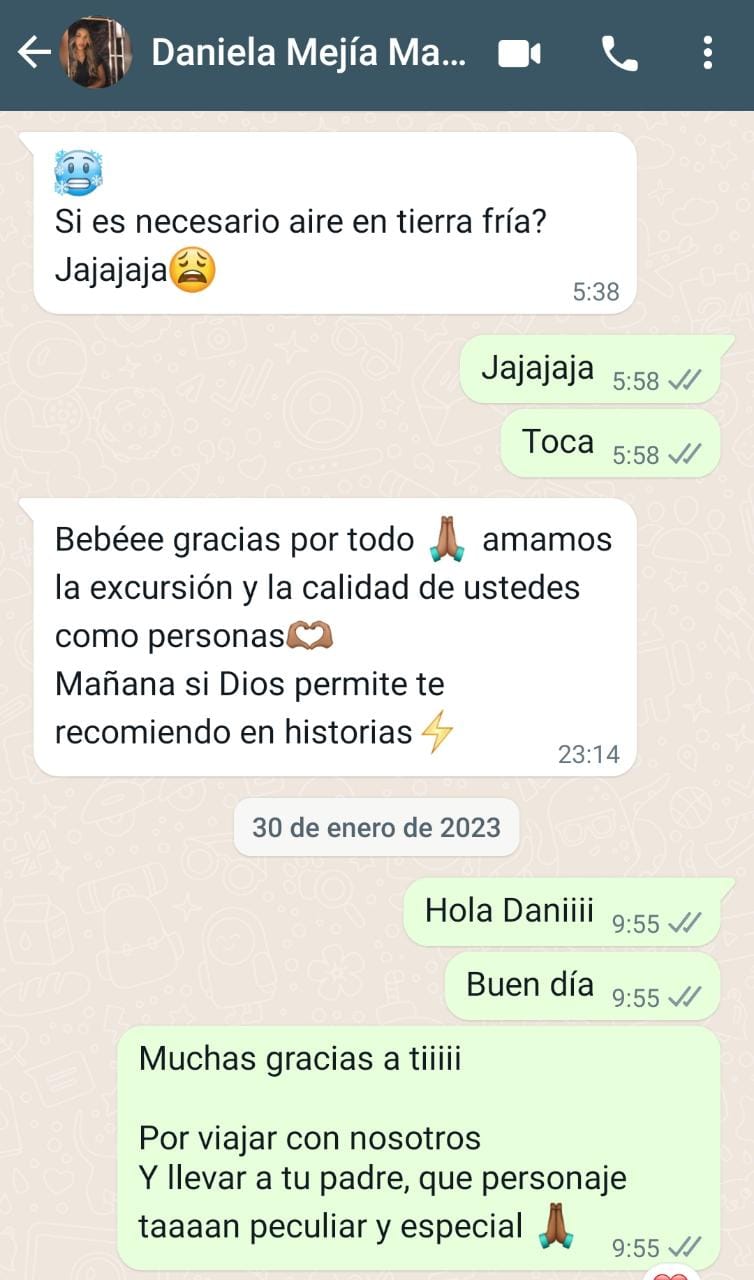Tap the '30 de enero de 2023' date divider

click(x=376, y=827)
